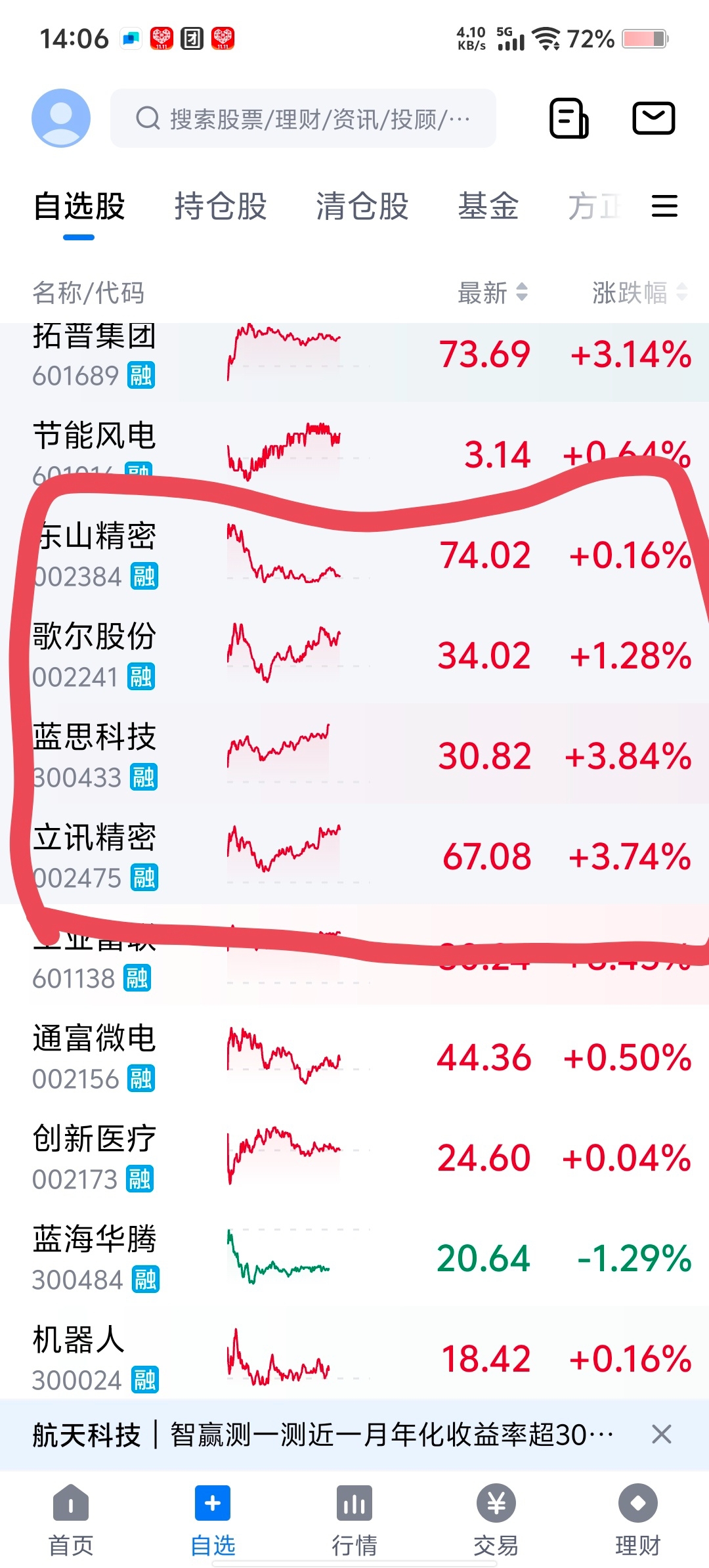Switch to the 基金 tab
This screenshot has height=1568, width=709.
pyautogui.click(x=488, y=206)
